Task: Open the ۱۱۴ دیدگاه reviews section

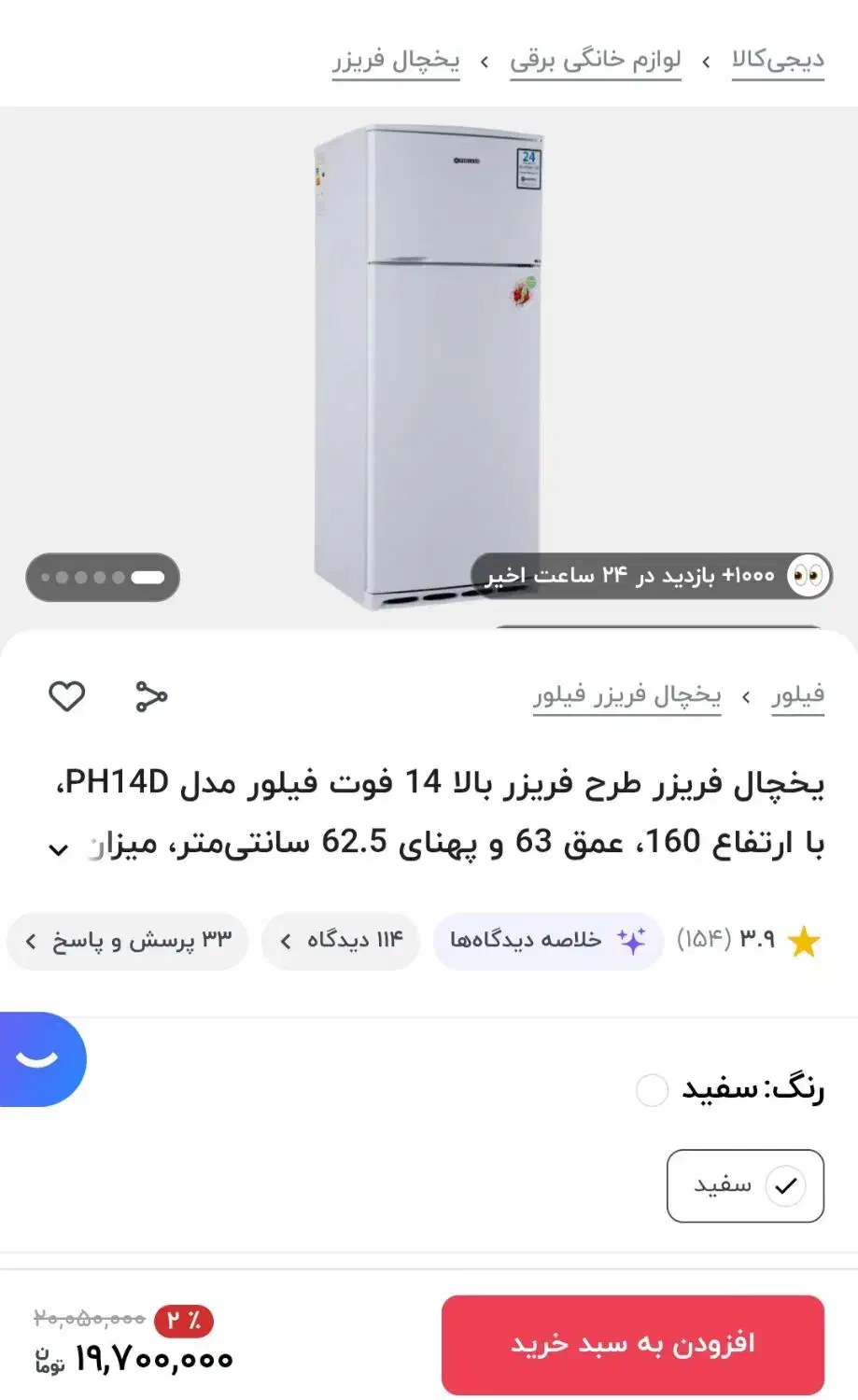Action: (x=340, y=941)
